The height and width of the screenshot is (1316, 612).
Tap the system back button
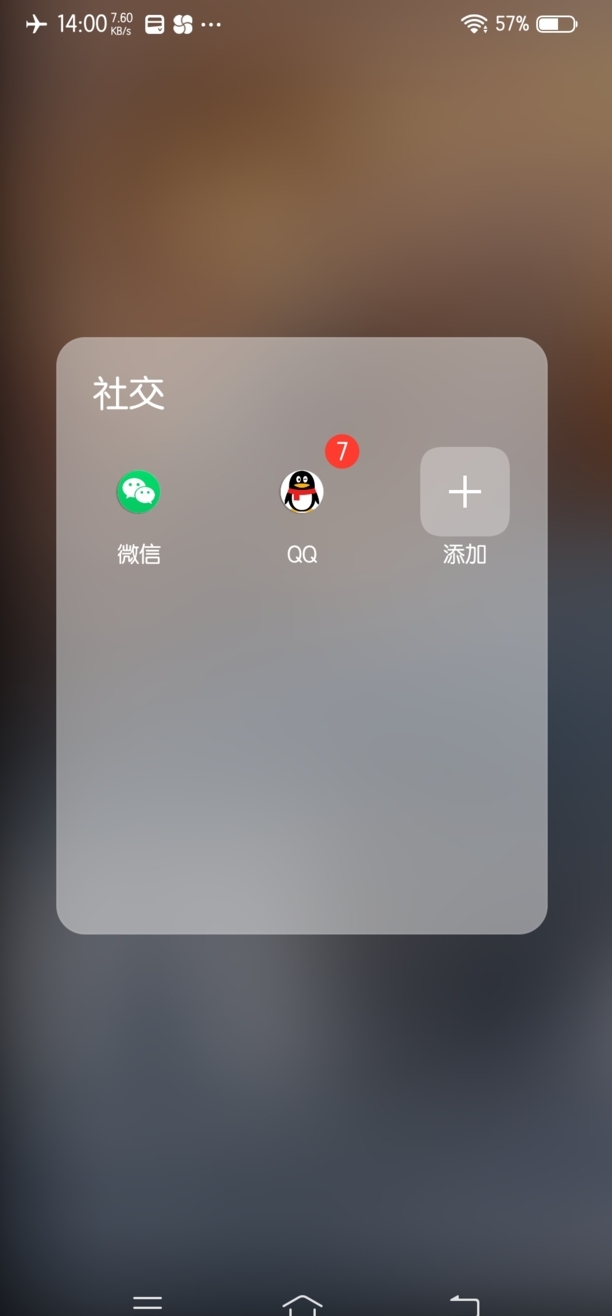click(464, 1302)
